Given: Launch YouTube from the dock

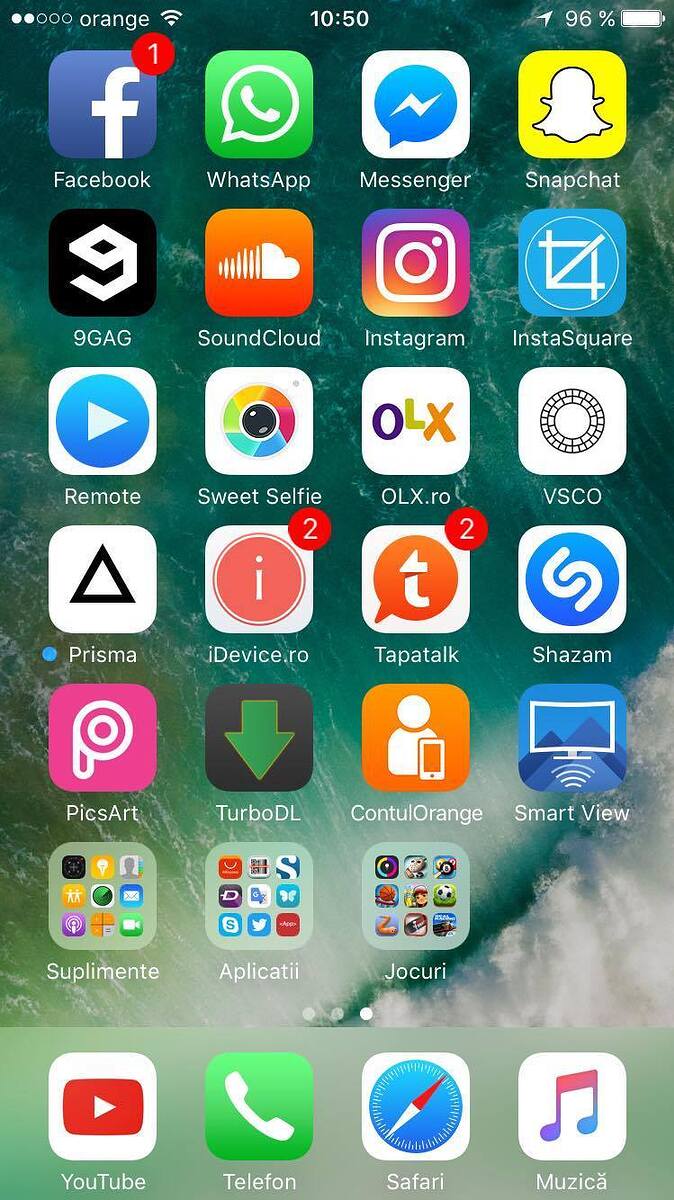Looking at the screenshot, I should click(x=102, y=1106).
